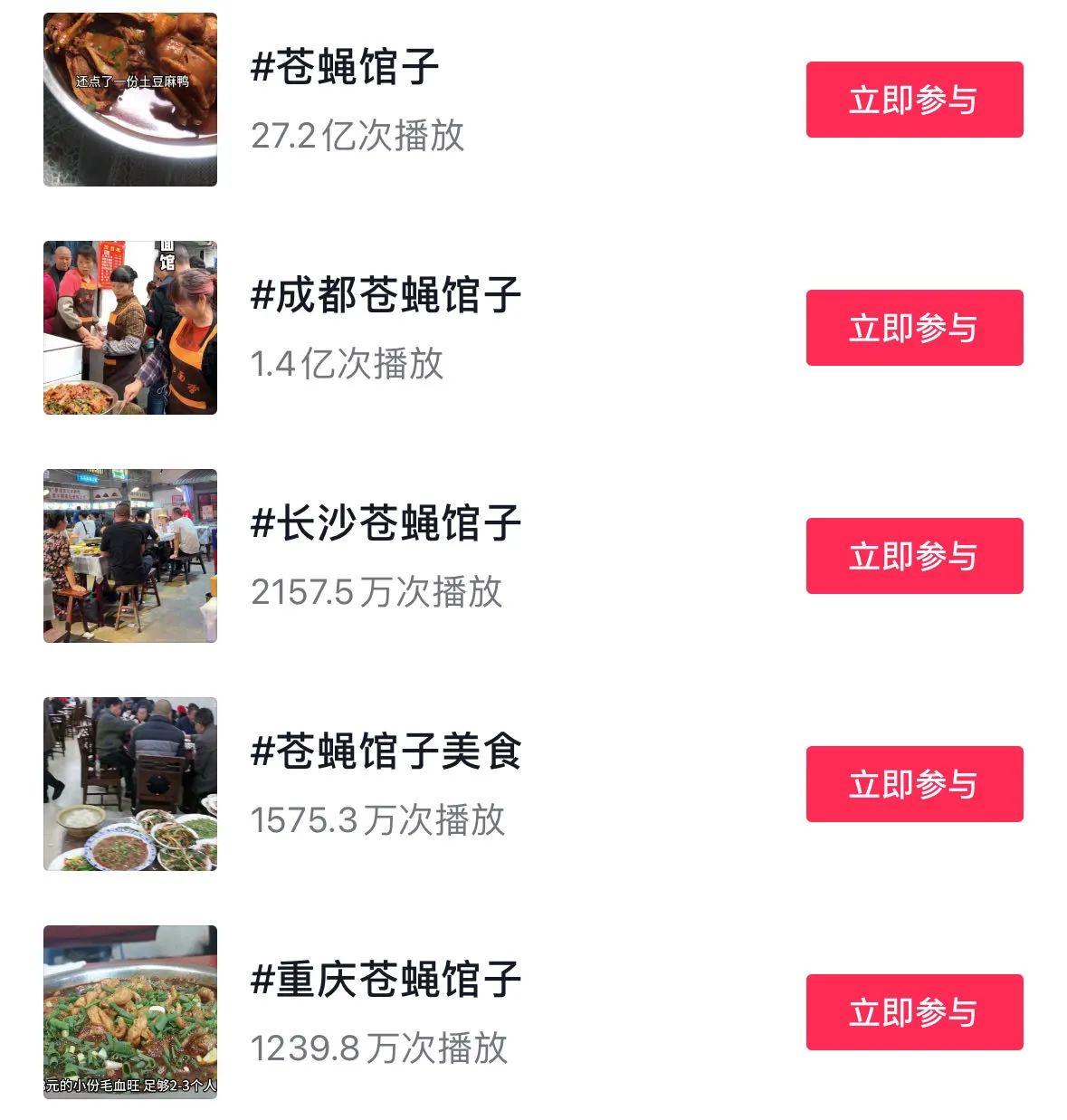View the #成都苍蝇馆子 hashtag page
The height and width of the screenshot is (1120, 1067).
(386, 296)
